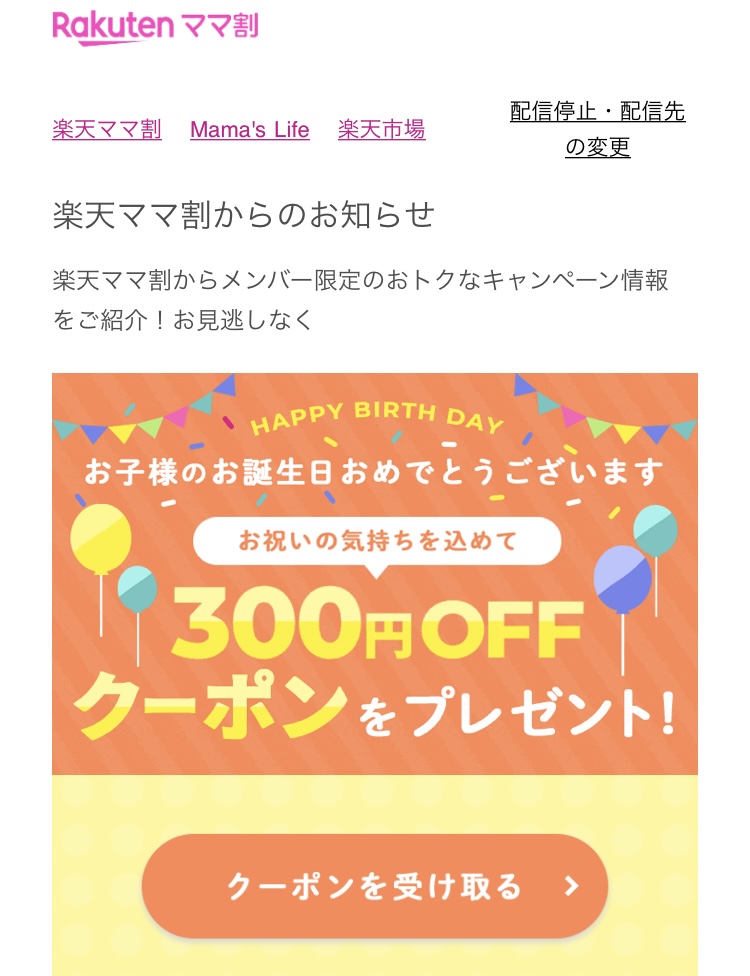Open the Mama's Life link
750x976 pixels.
pos(250,130)
